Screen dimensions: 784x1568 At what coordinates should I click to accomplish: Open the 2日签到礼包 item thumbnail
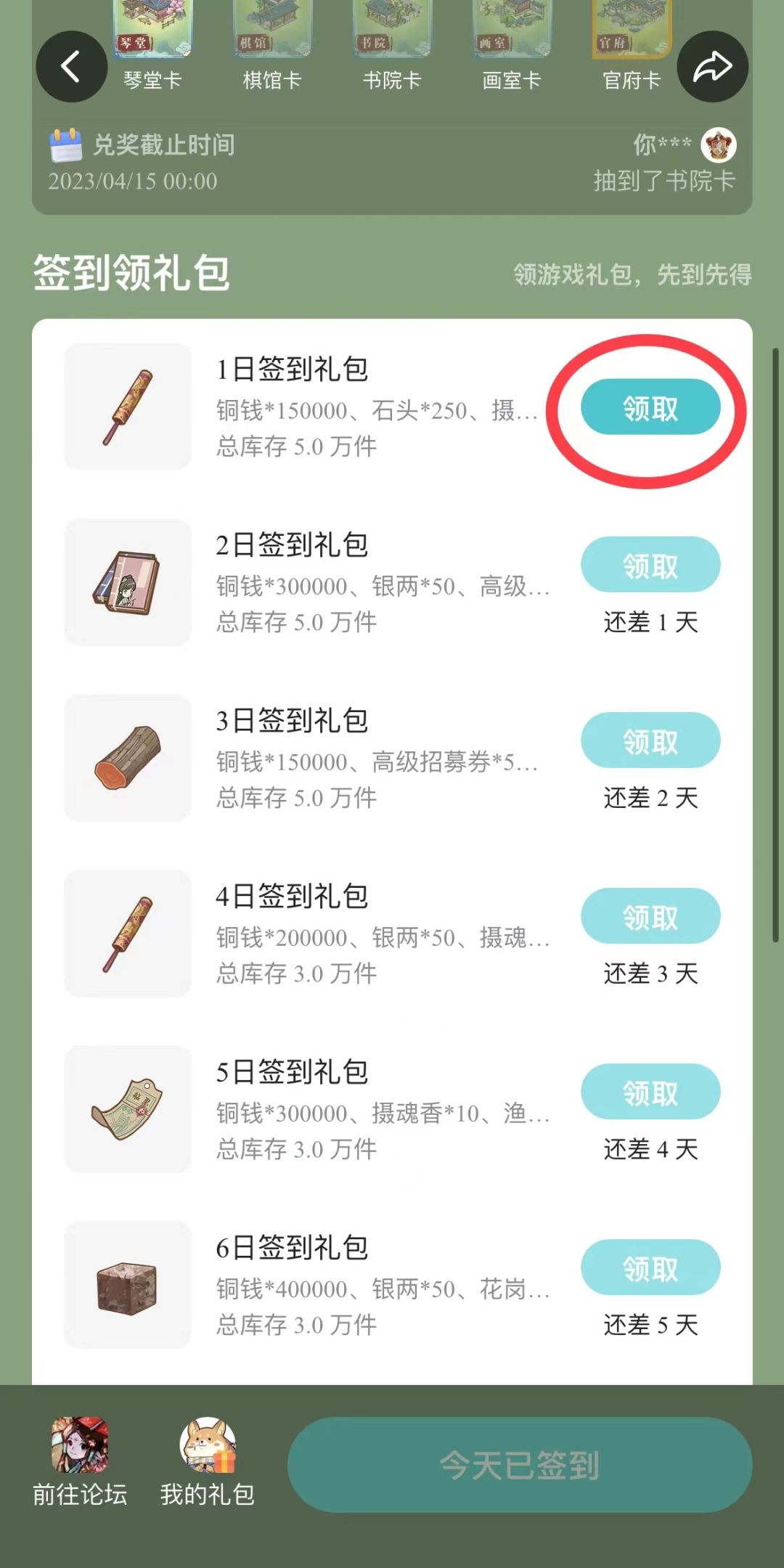point(127,584)
